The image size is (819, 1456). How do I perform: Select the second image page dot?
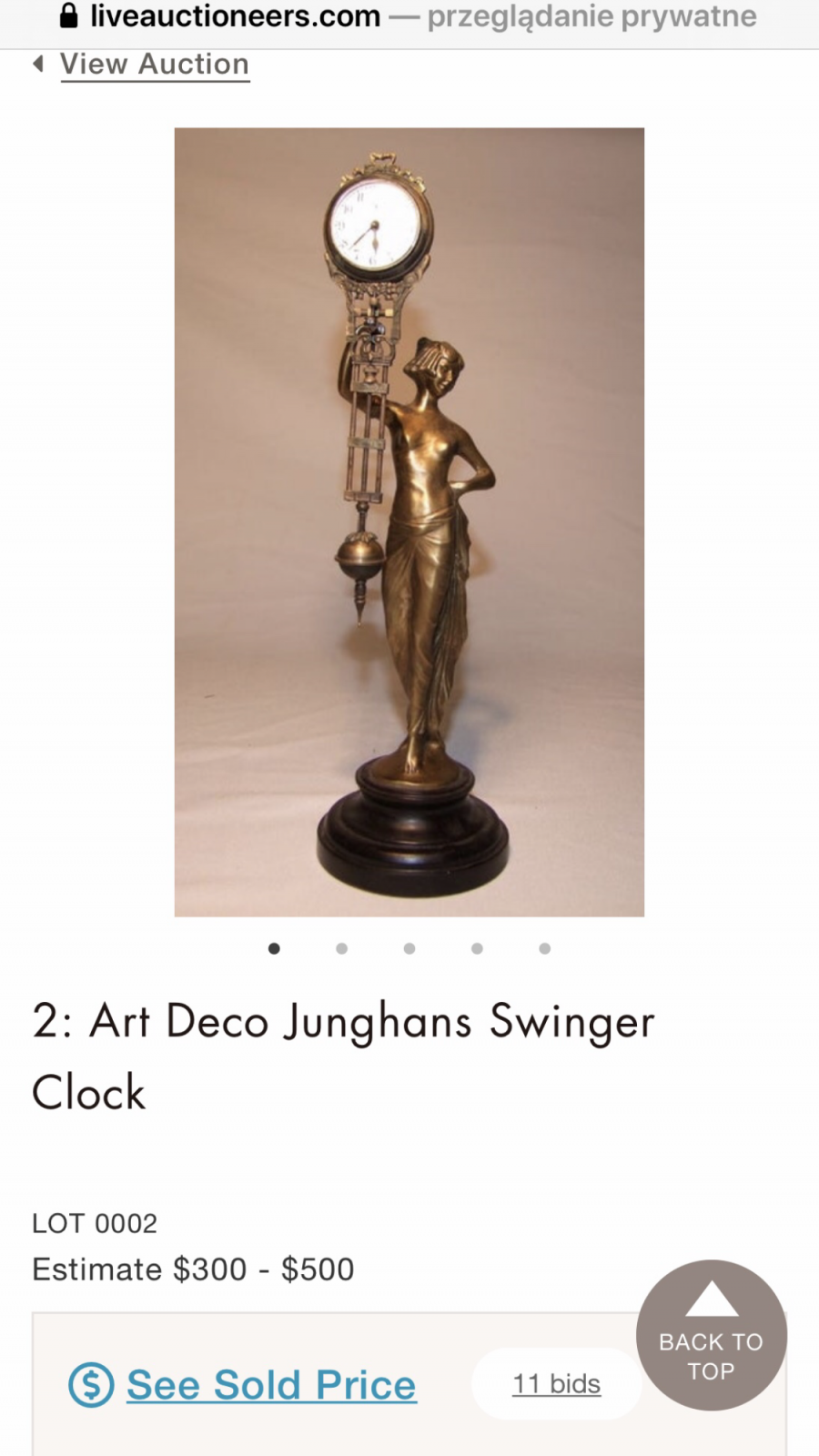[x=342, y=948]
